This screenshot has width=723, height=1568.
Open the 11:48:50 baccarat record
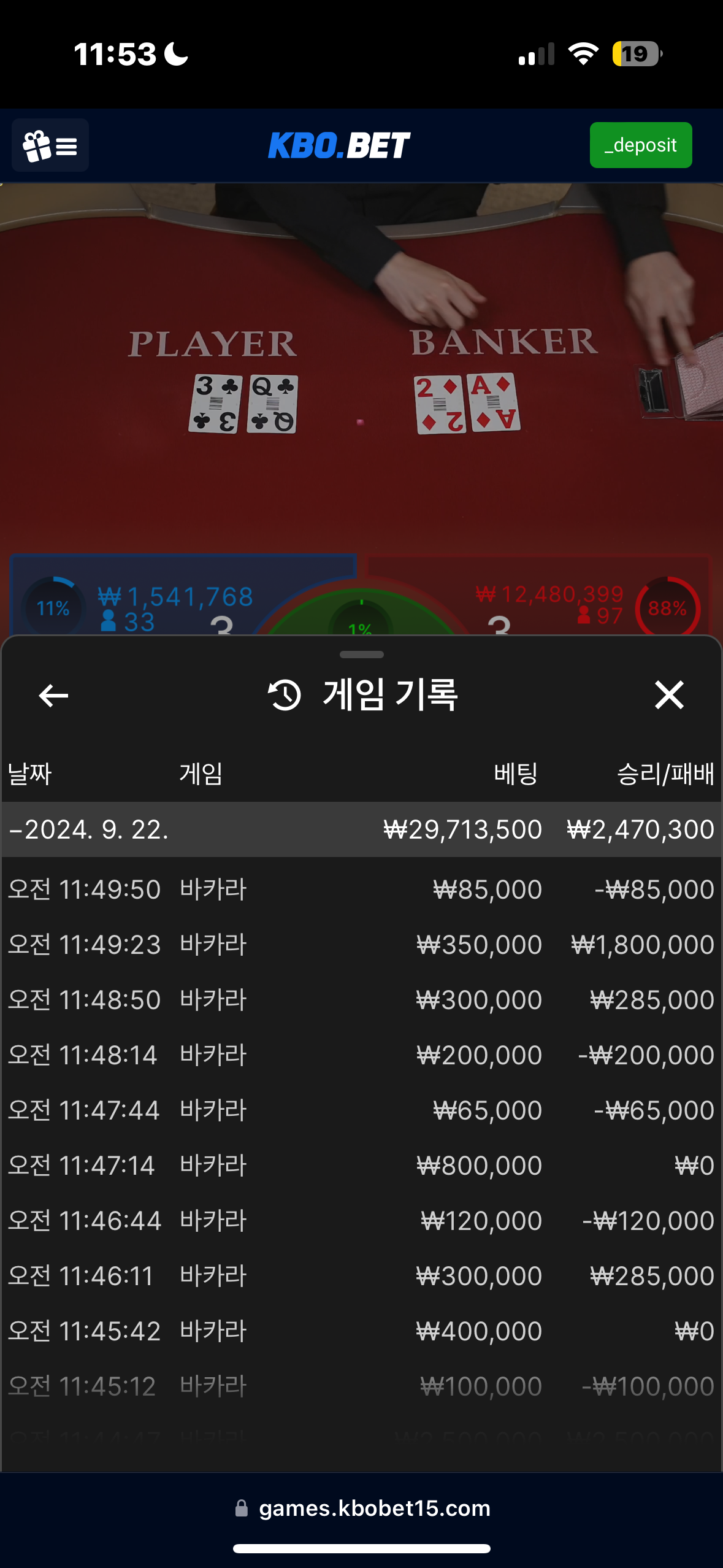361,1000
